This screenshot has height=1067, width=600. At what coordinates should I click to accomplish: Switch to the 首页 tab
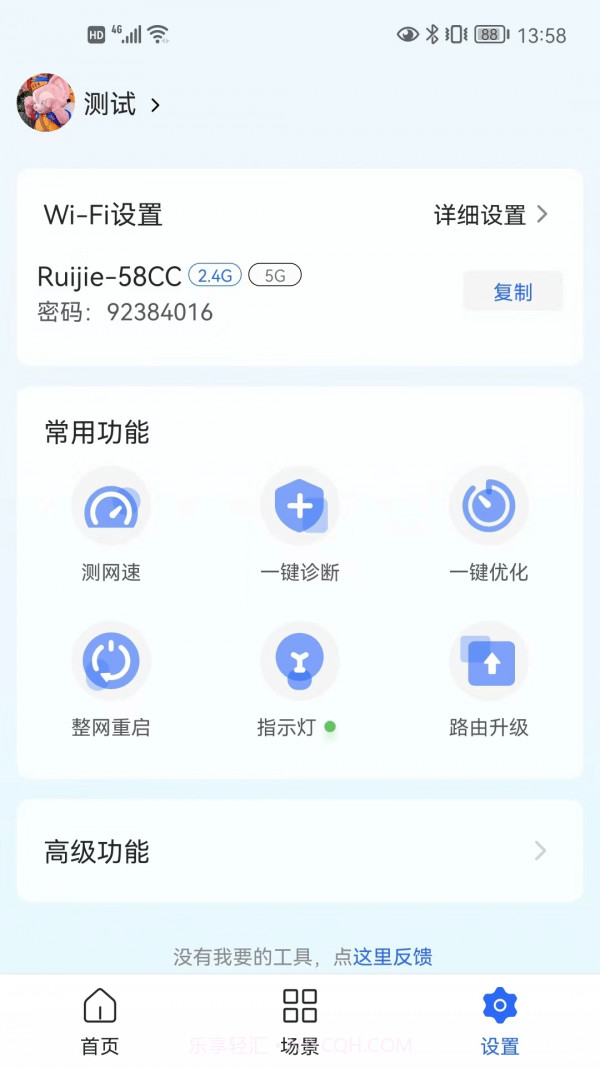pos(100,1021)
